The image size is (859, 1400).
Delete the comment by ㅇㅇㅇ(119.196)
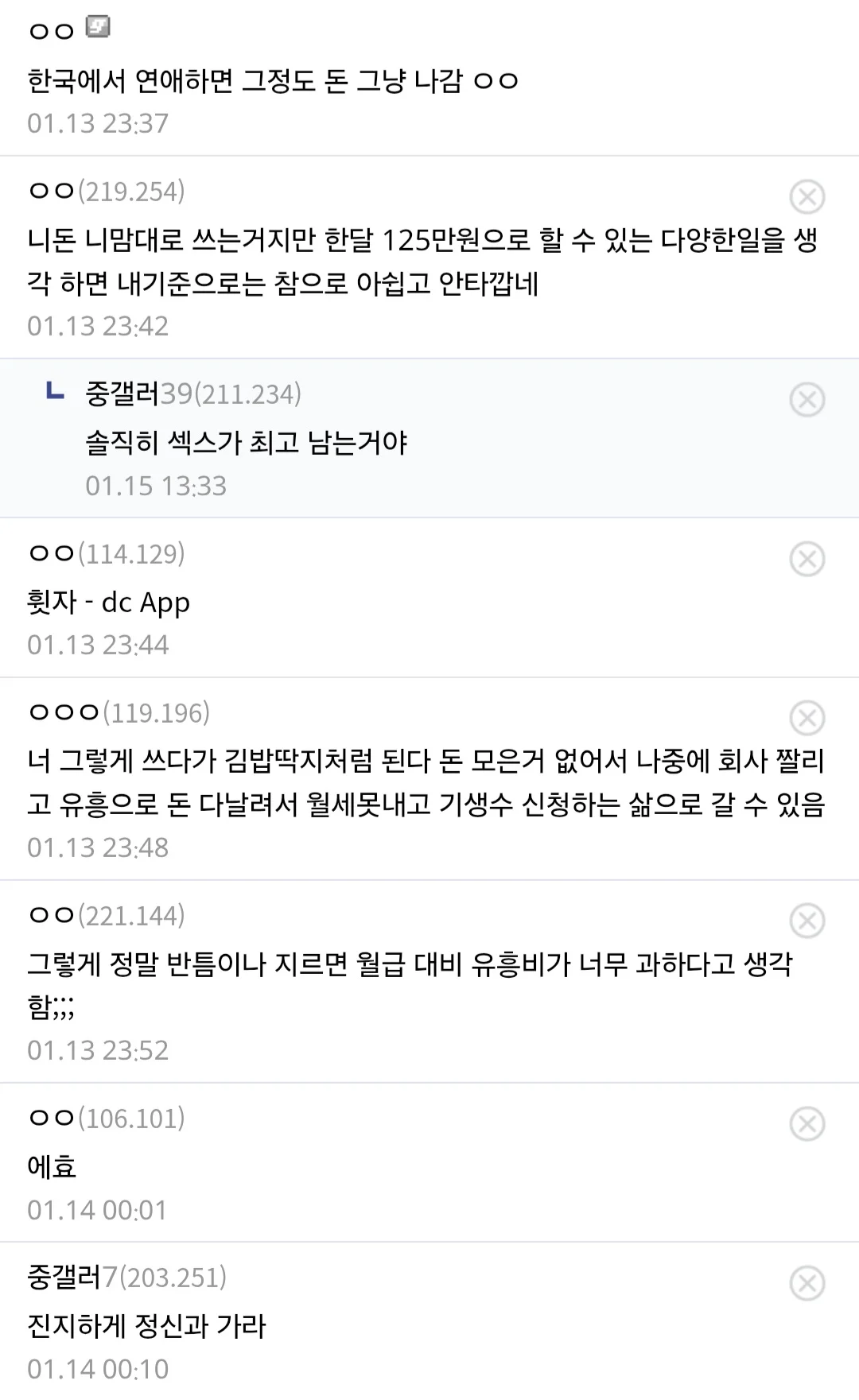tap(807, 718)
